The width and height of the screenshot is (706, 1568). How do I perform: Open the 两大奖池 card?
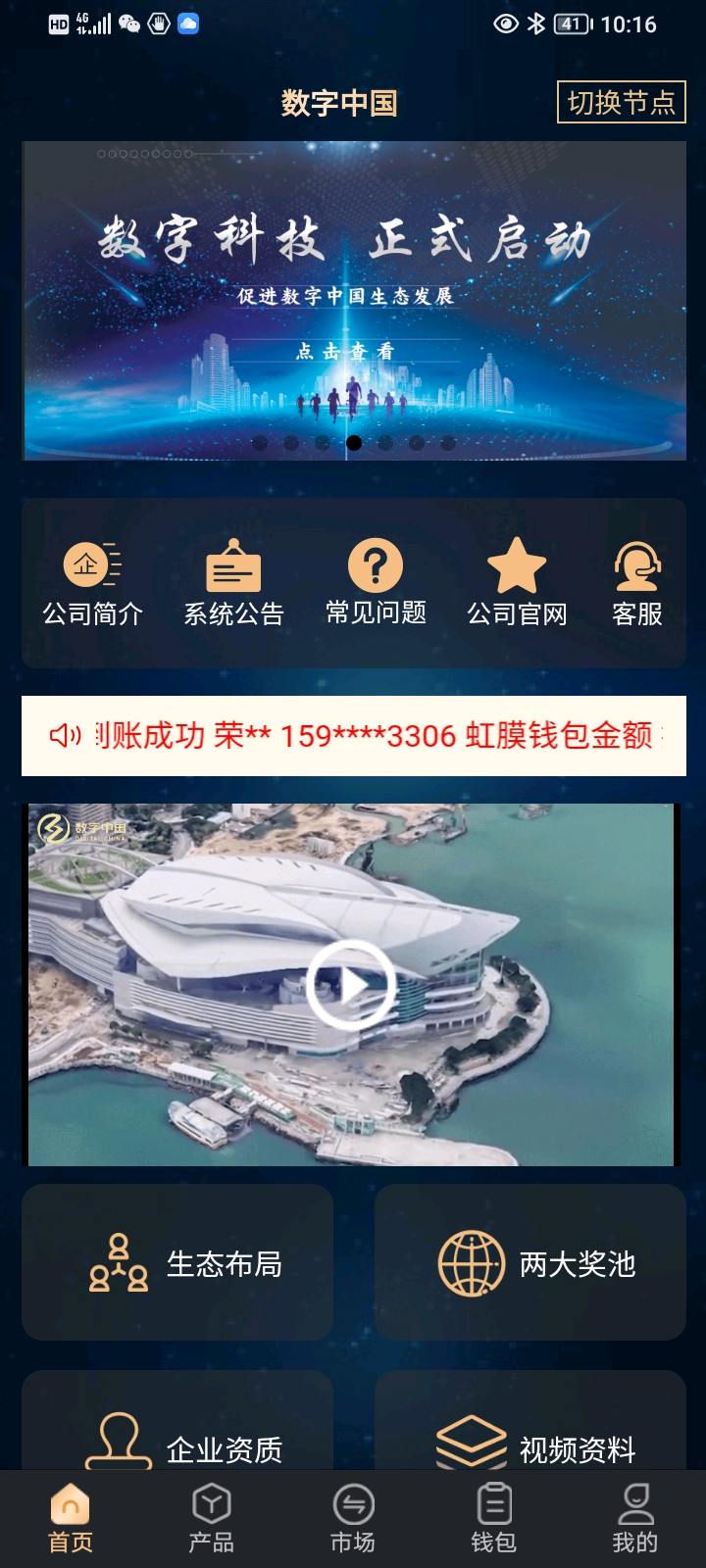530,1262
